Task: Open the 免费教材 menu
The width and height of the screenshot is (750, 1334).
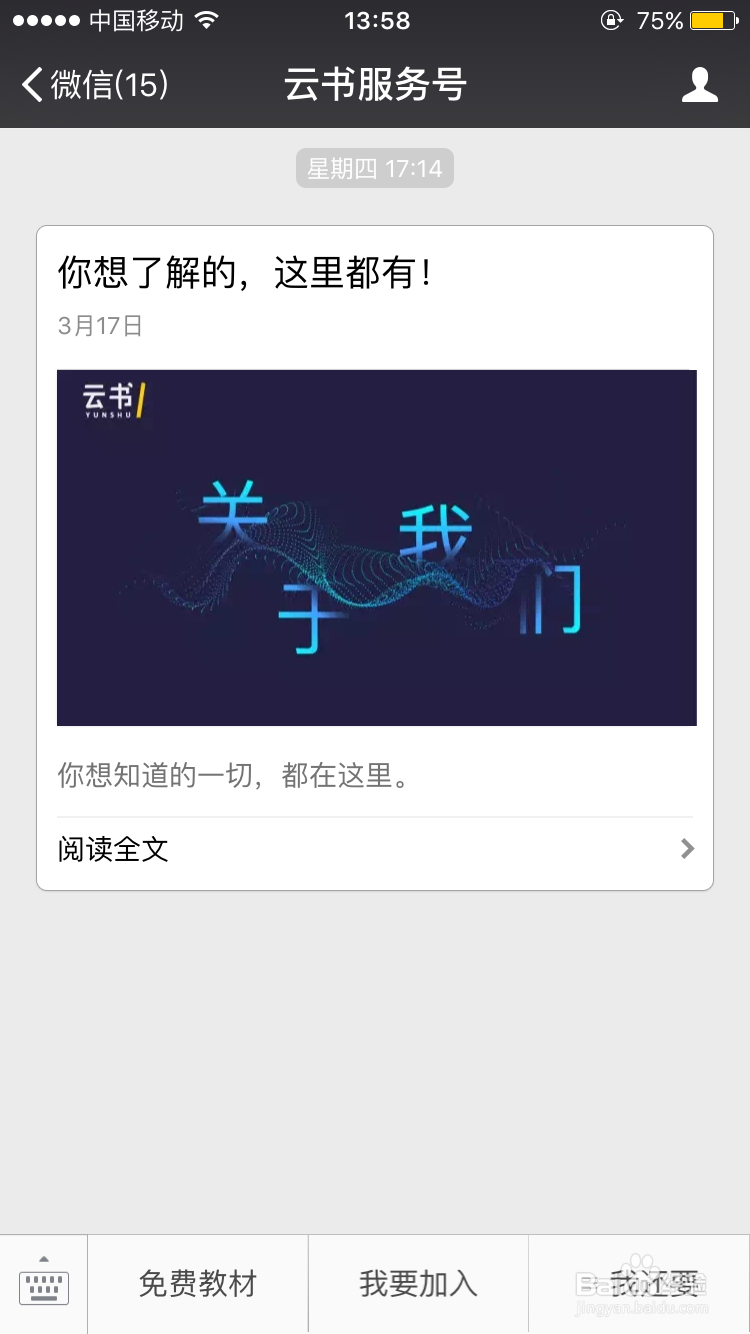Action: tap(197, 1284)
